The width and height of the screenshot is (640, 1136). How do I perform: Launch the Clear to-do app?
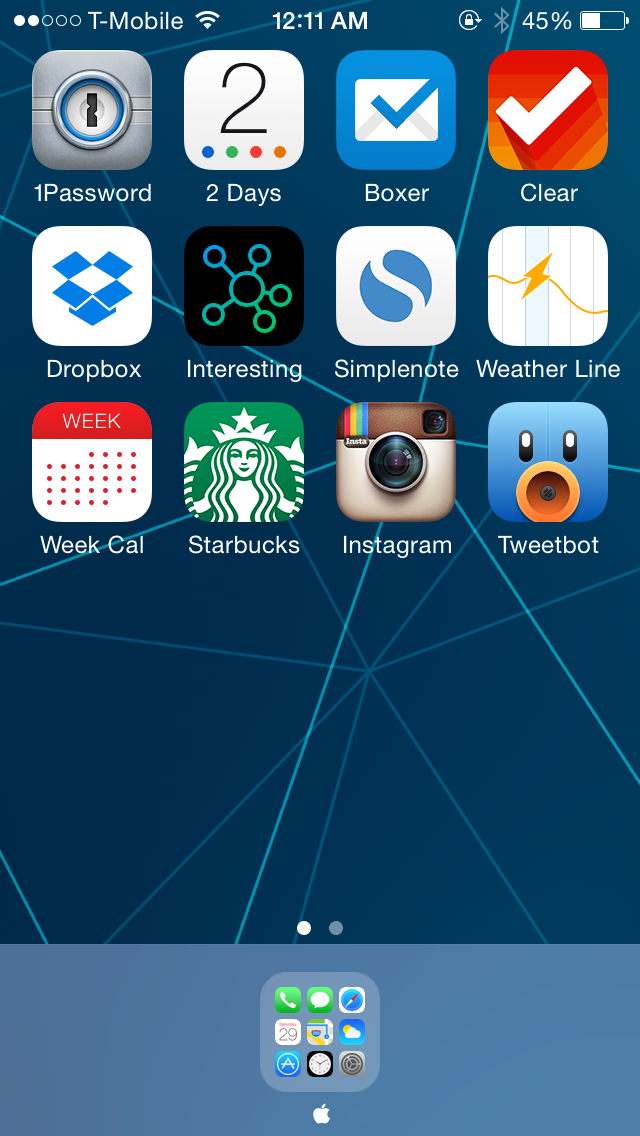[x=548, y=110]
